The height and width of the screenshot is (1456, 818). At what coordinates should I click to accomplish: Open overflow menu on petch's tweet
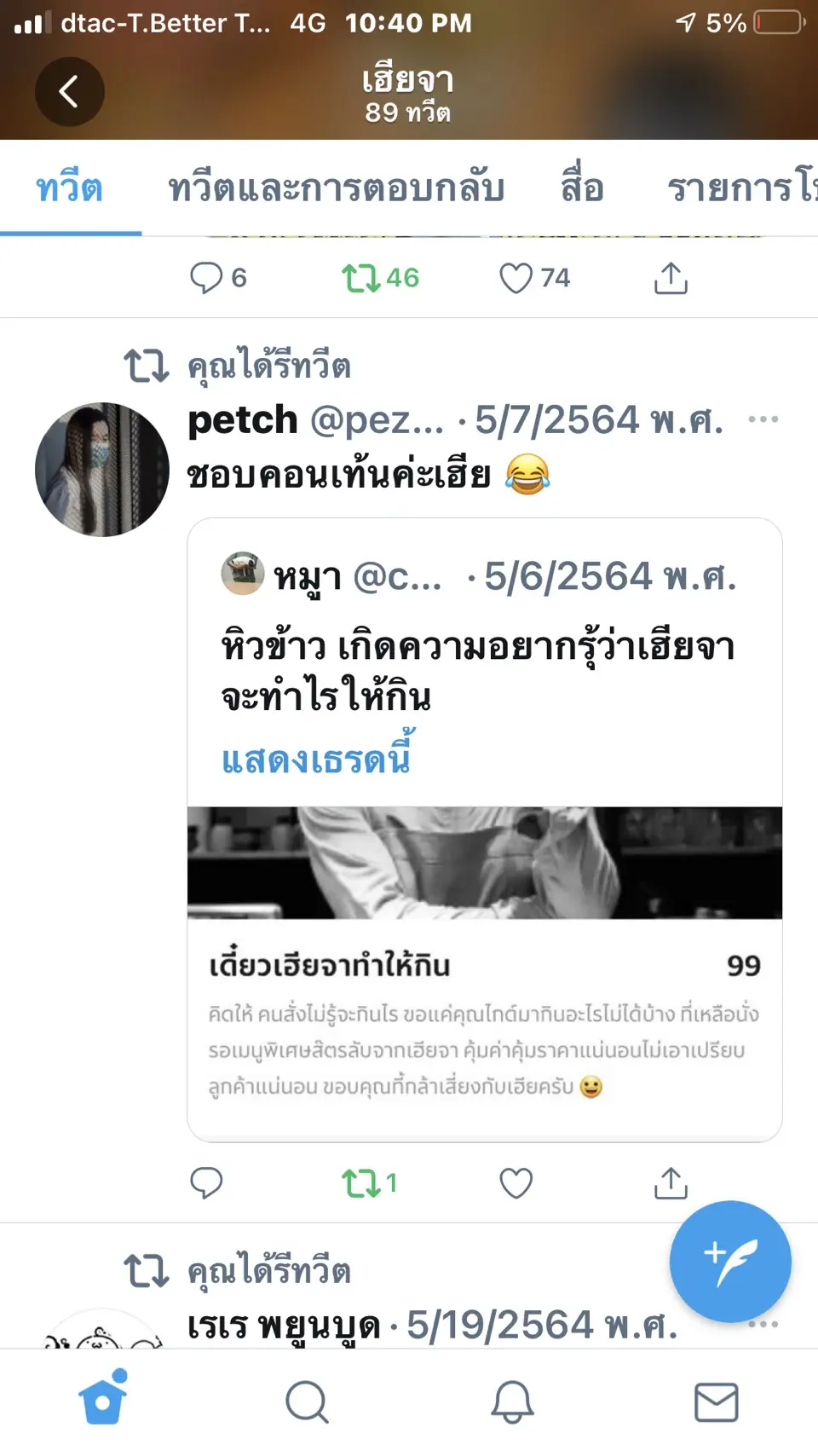tap(763, 419)
